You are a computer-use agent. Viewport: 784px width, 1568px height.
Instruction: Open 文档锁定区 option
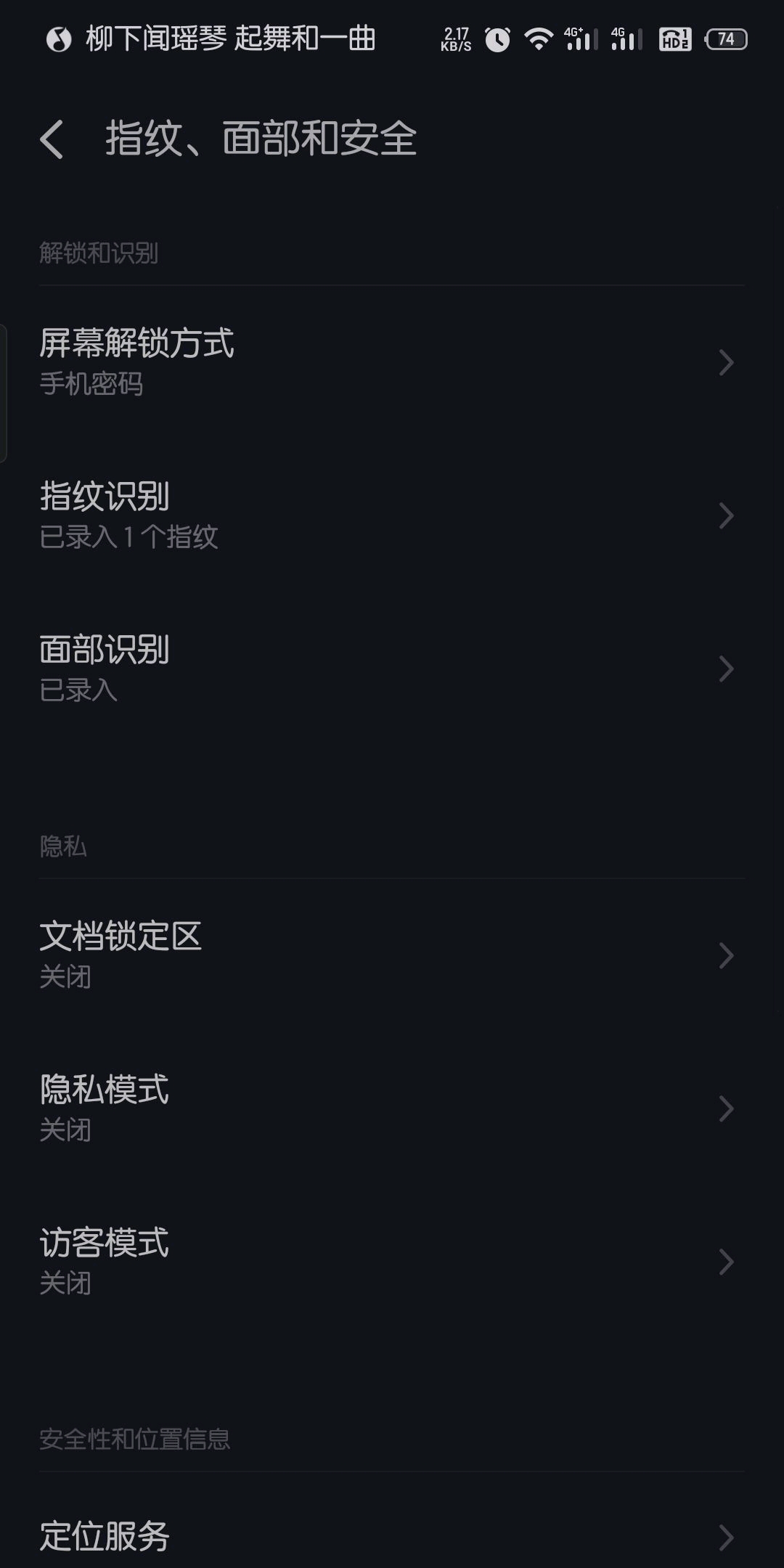392,955
